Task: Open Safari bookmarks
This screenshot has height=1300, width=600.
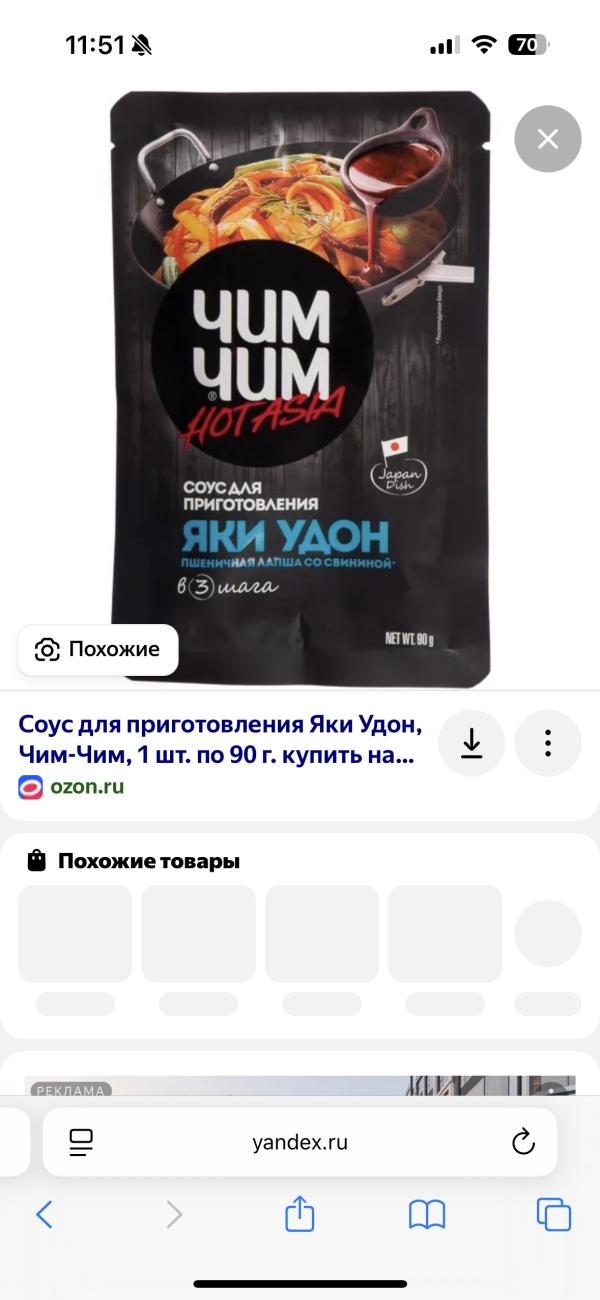Action: (x=427, y=1214)
